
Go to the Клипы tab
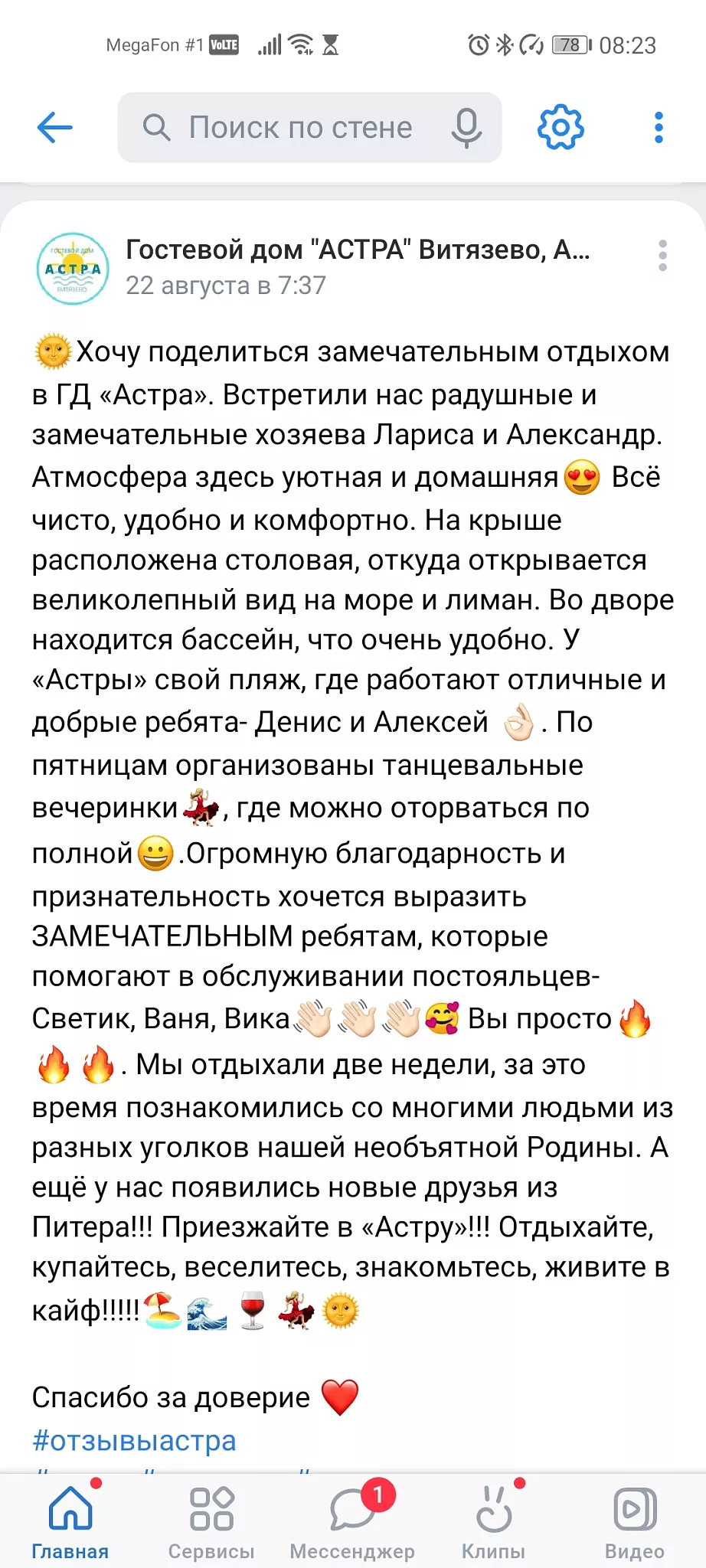click(493, 1522)
